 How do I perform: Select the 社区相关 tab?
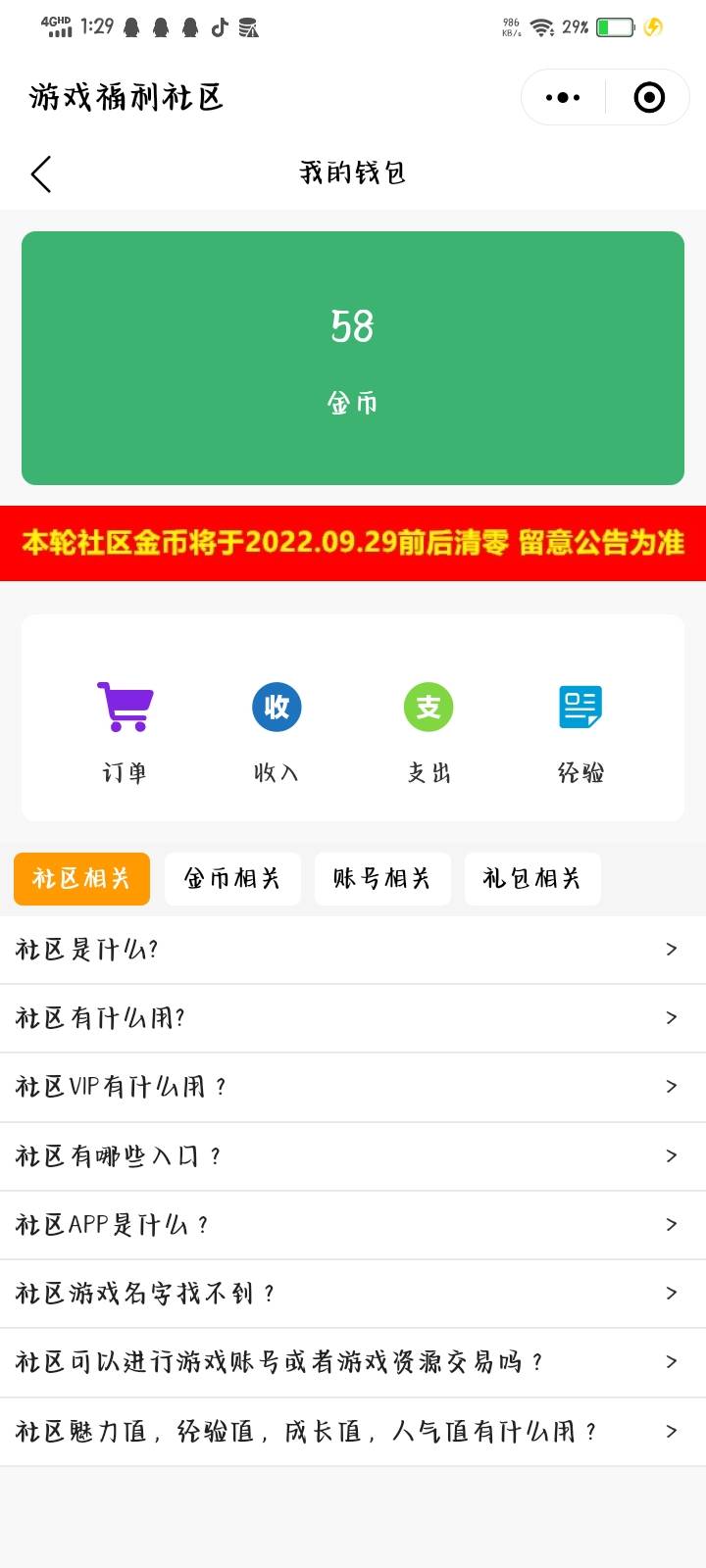81,878
